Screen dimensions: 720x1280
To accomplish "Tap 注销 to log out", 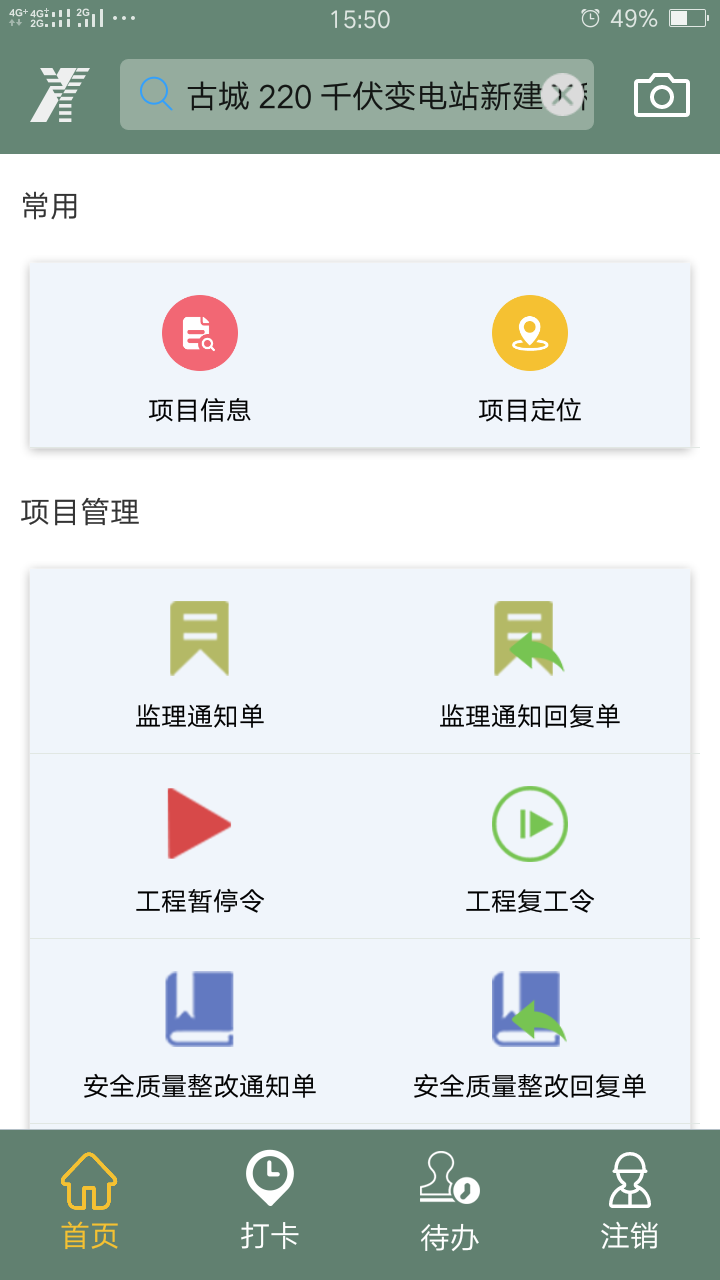I will [630, 1203].
